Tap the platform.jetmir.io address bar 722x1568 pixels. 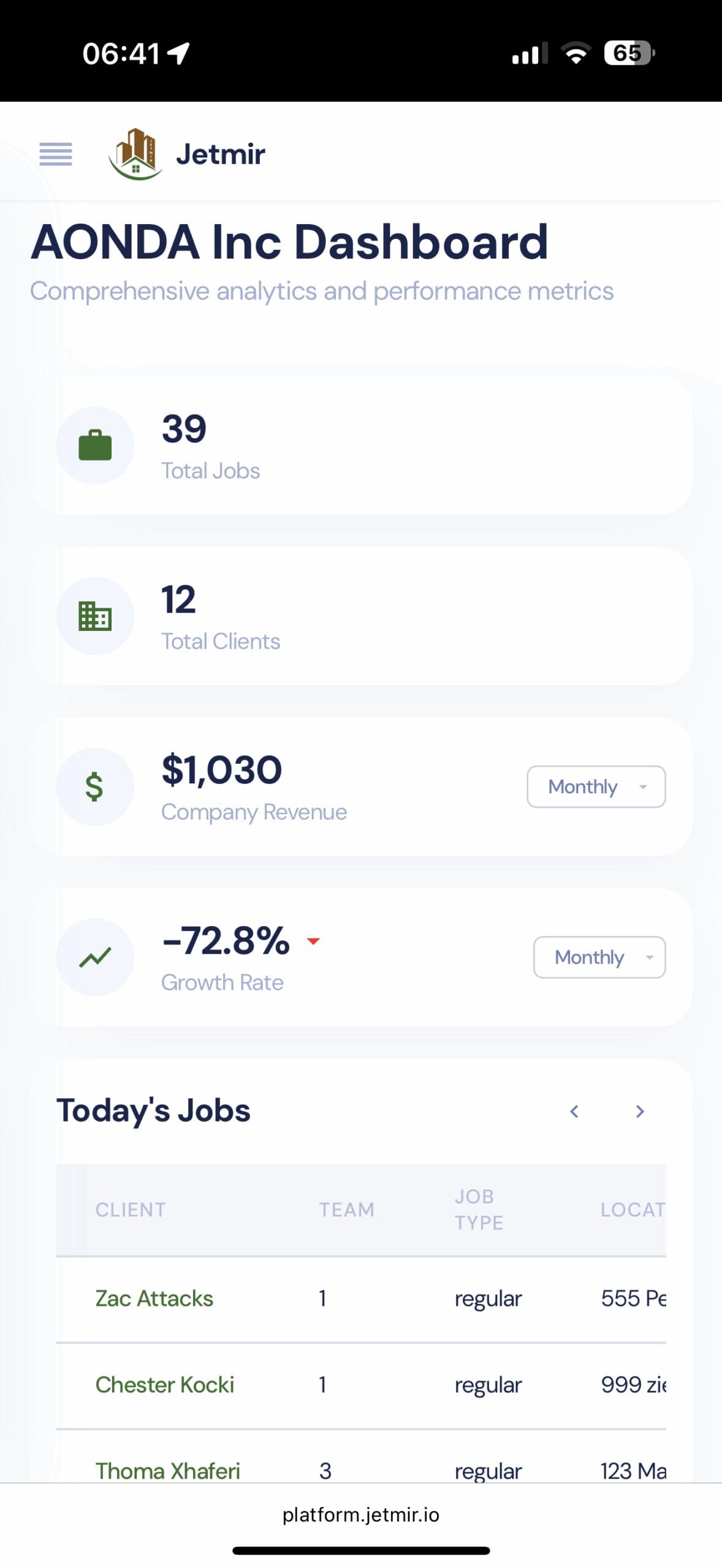pyautogui.click(x=360, y=1514)
